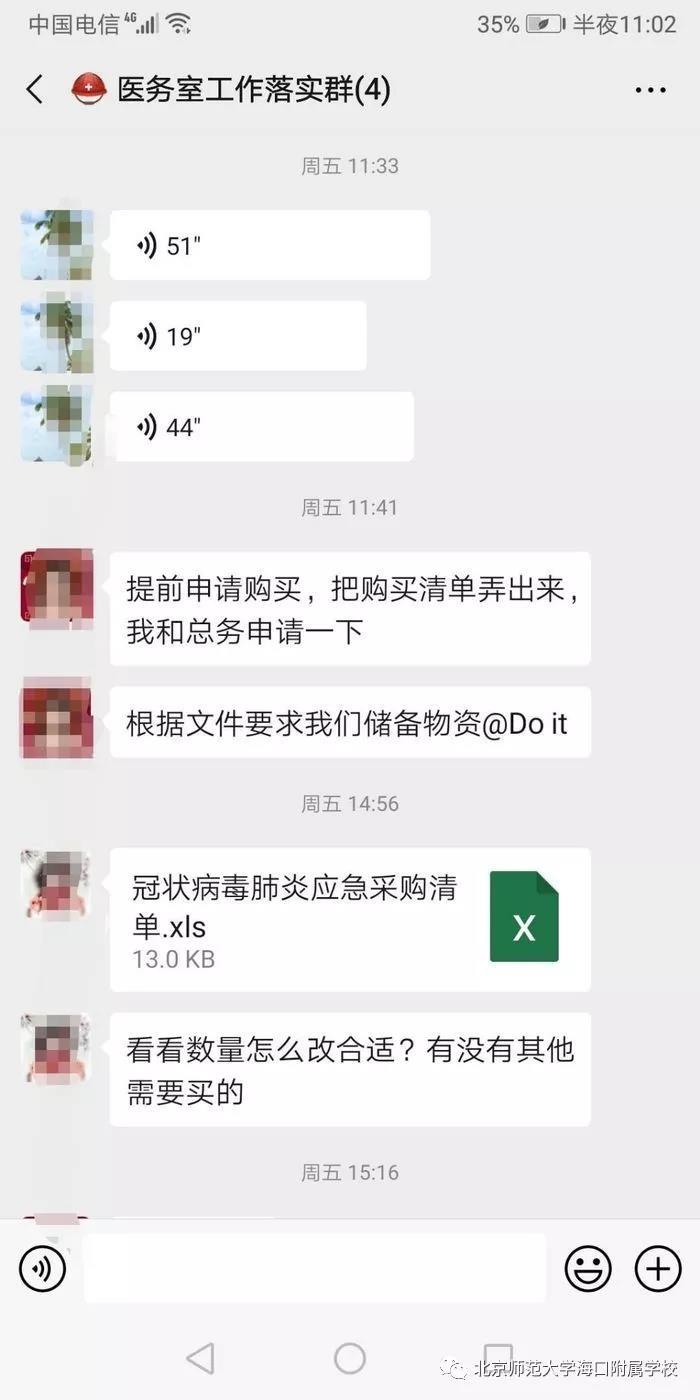Image resolution: width=700 pixels, height=1400 pixels.
Task: Open the 冠状病毒肺炎应急采购清单.xls file
Action: click(350, 919)
